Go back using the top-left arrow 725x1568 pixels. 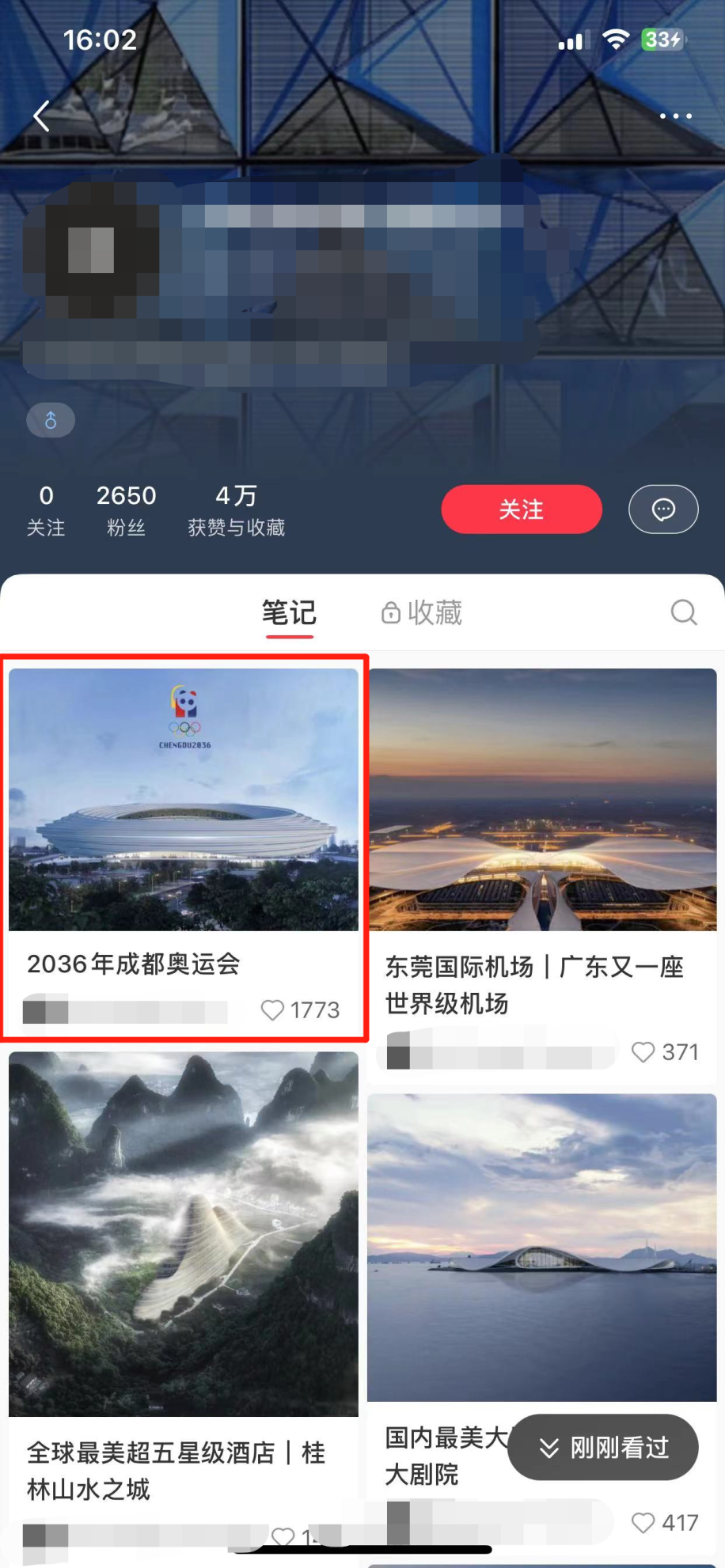tap(42, 116)
